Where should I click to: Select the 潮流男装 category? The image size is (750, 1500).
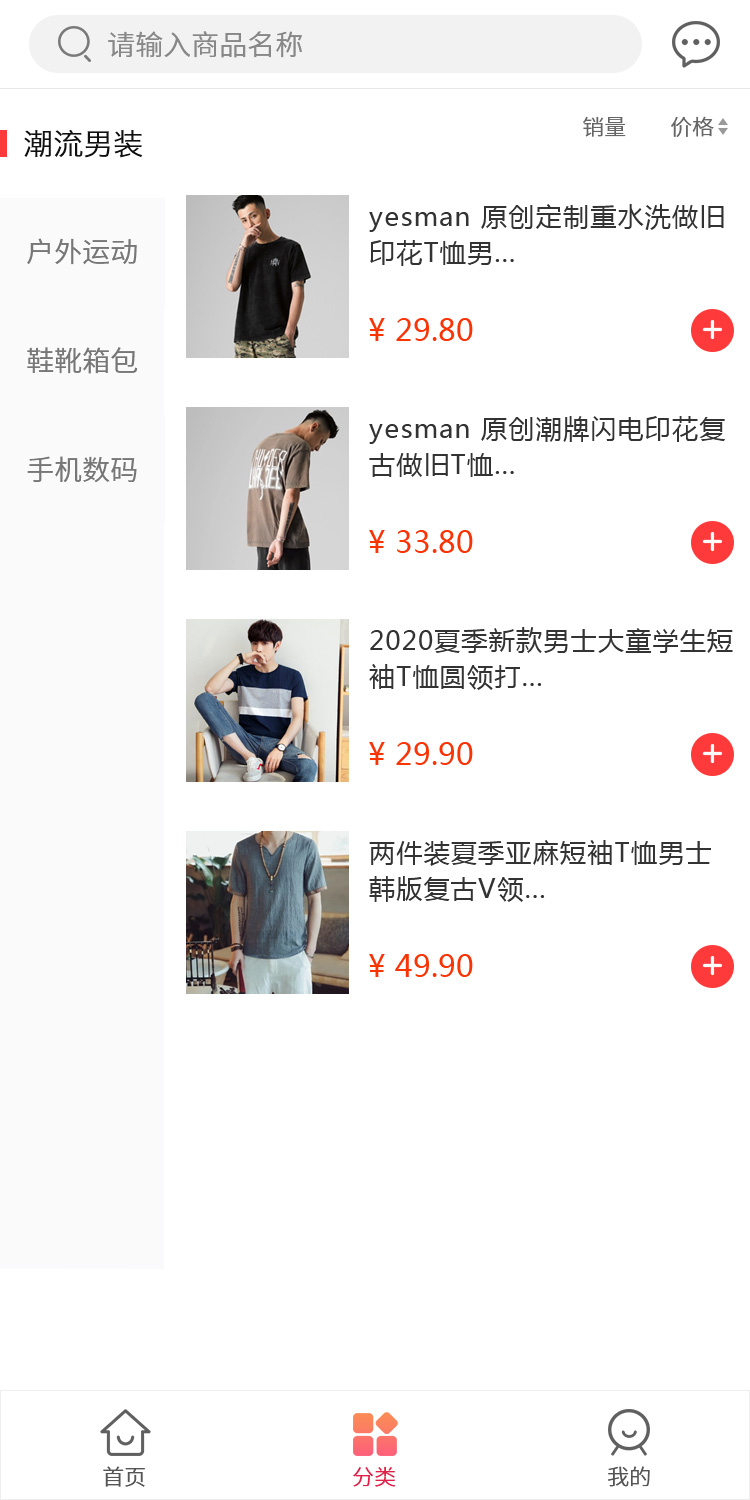pyautogui.click(x=83, y=144)
